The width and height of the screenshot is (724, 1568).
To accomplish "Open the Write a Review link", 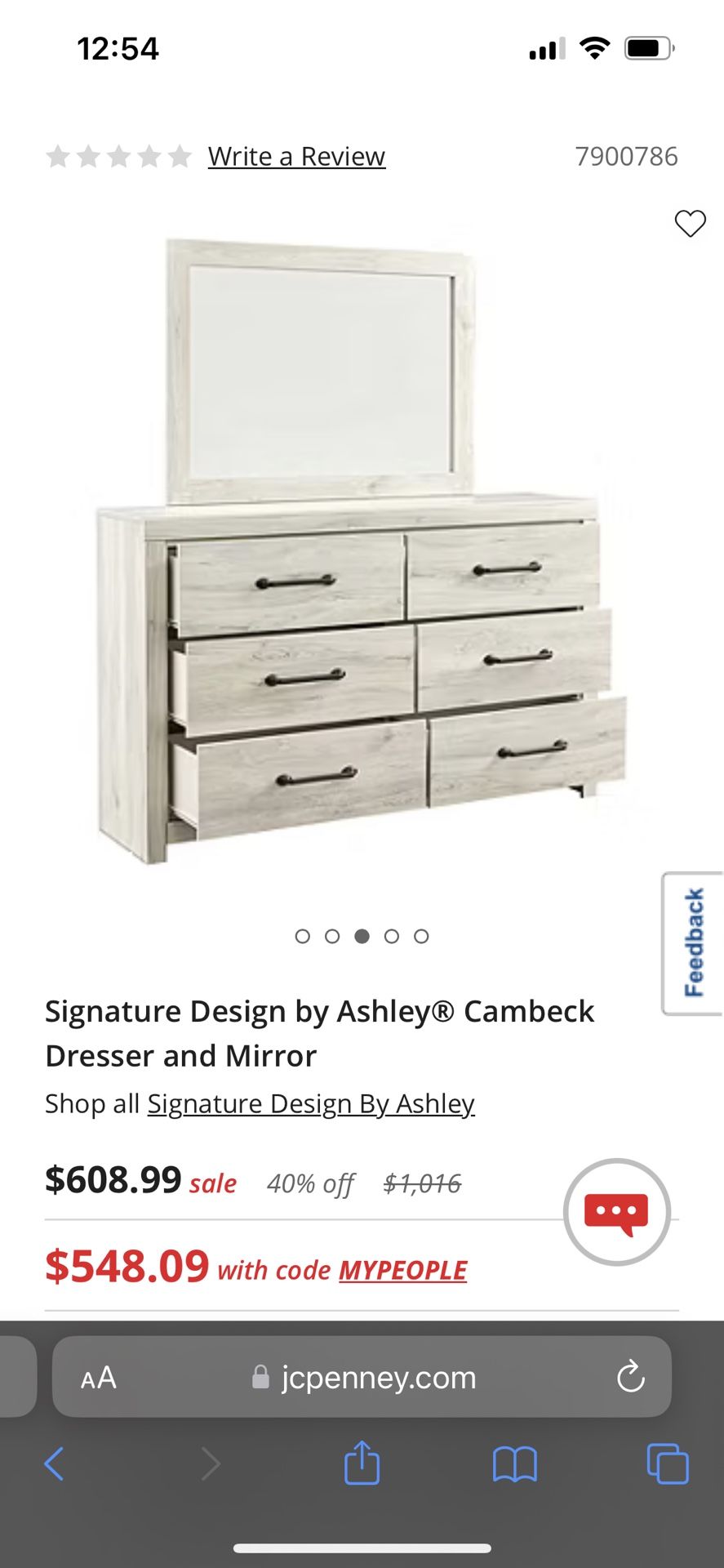I will click(295, 156).
